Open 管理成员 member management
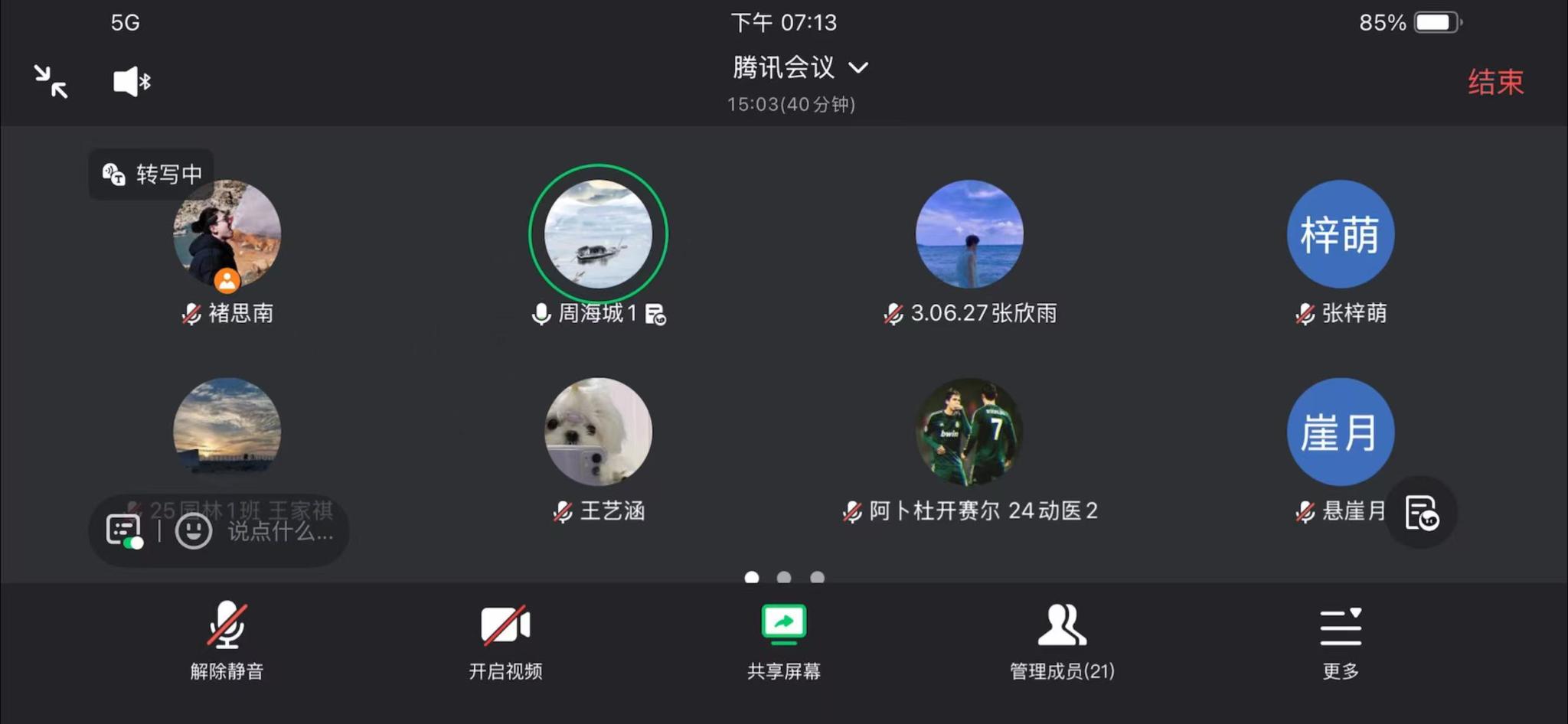 pyautogui.click(x=1062, y=640)
